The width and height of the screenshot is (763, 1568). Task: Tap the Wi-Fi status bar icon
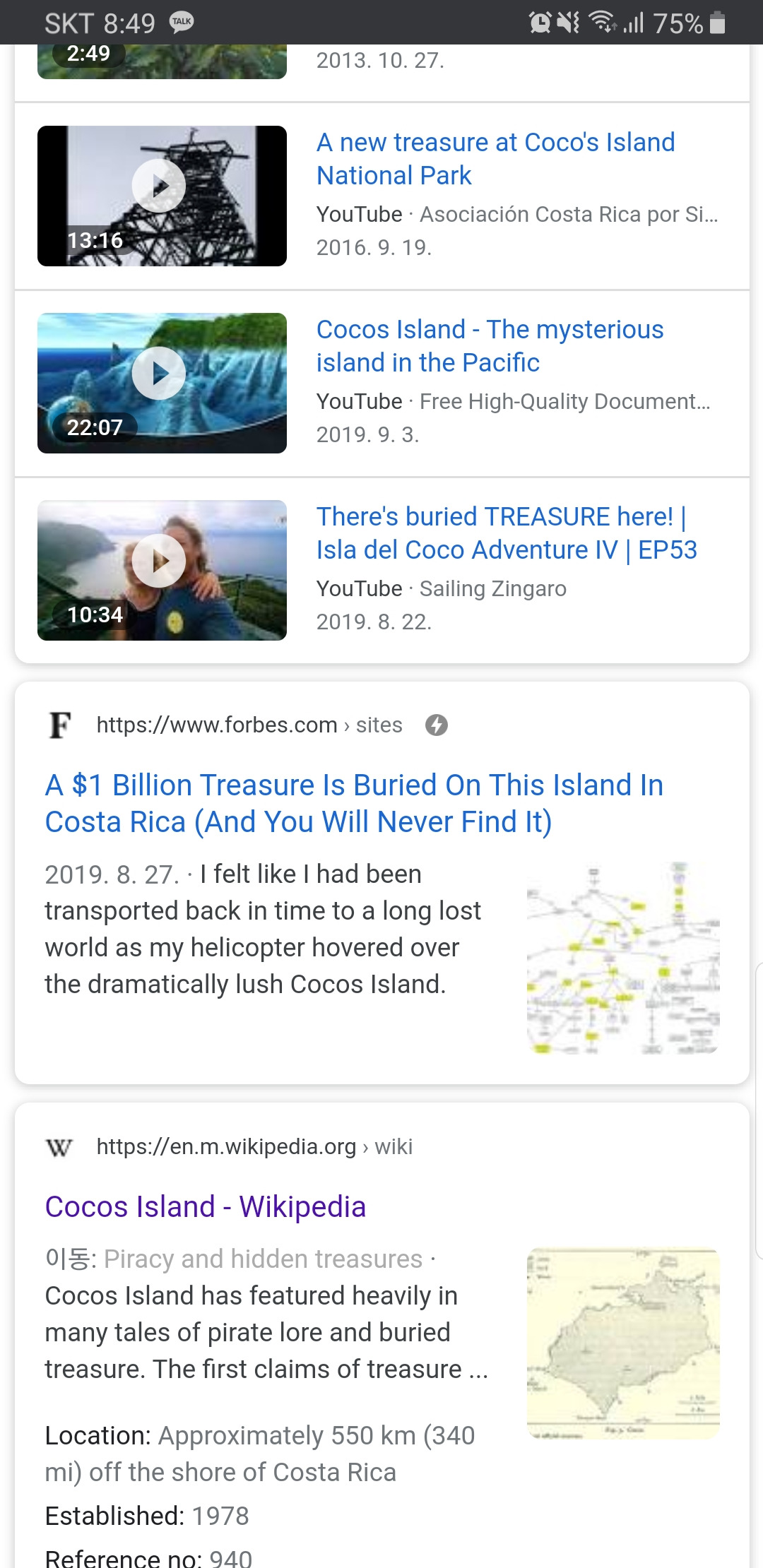pos(601,22)
